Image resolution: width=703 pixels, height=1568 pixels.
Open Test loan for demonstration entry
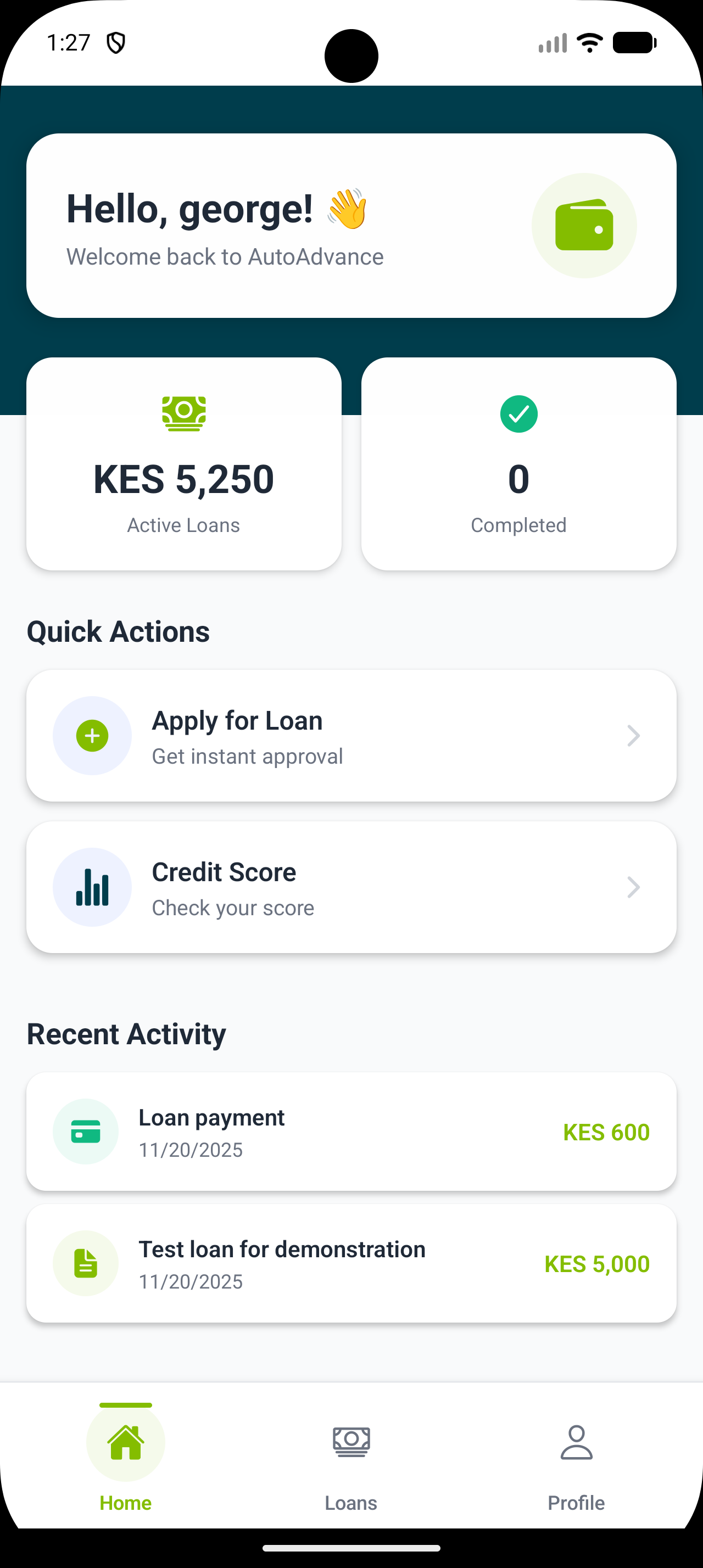coord(351,1263)
